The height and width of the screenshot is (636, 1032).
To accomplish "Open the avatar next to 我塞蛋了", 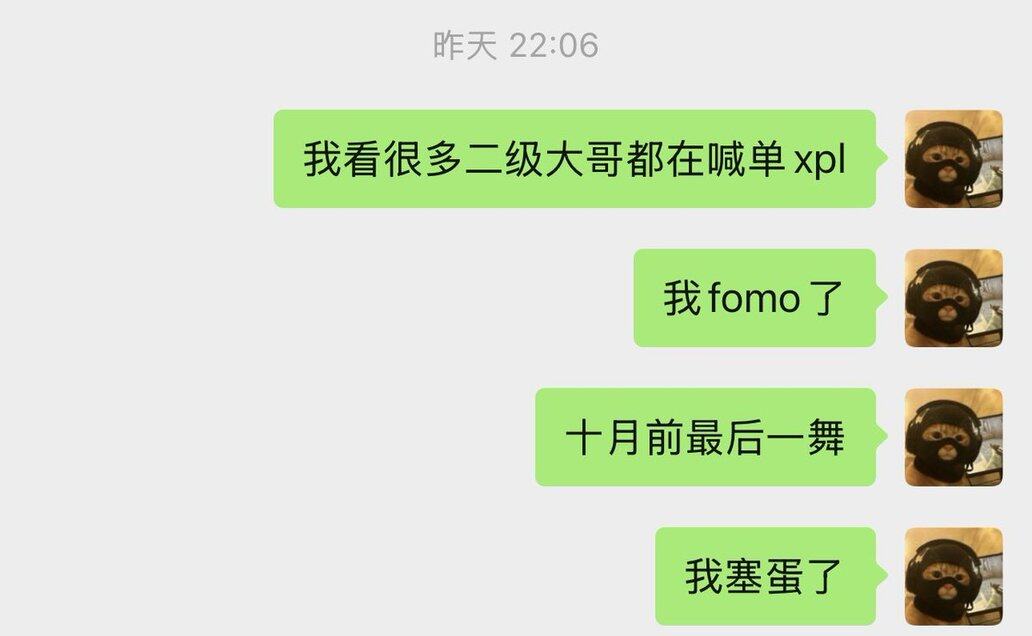I will (953, 576).
